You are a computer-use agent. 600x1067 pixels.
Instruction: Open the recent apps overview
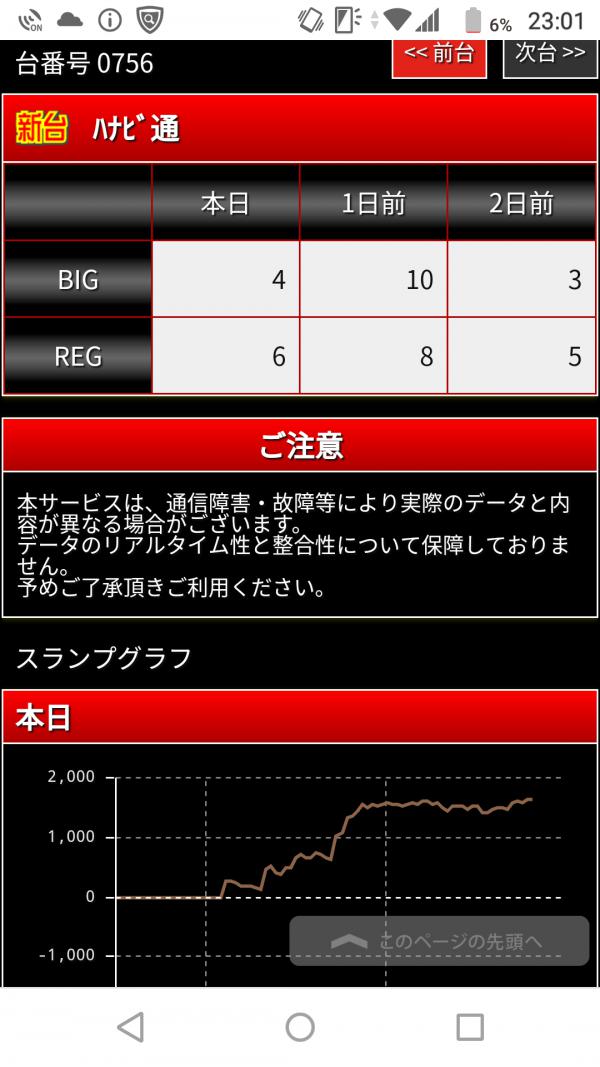click(469, 1026)
